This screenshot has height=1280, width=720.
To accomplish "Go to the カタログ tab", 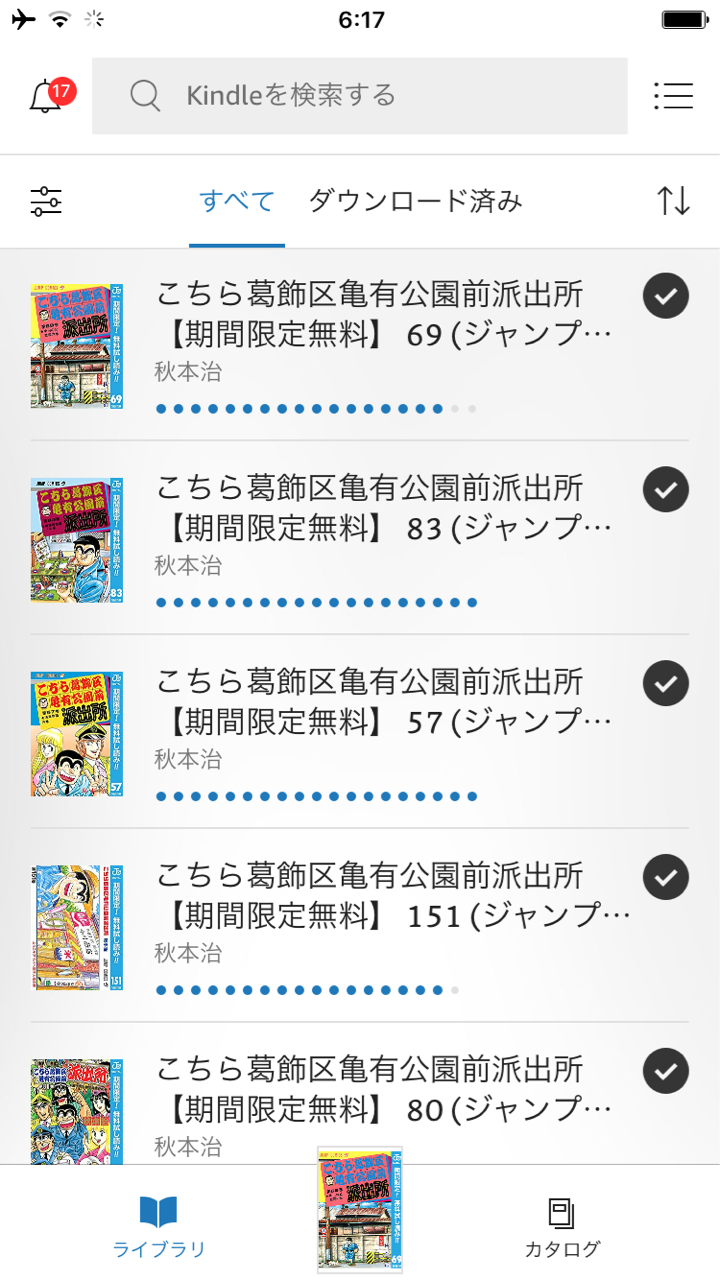I will tap(562, 1226).
